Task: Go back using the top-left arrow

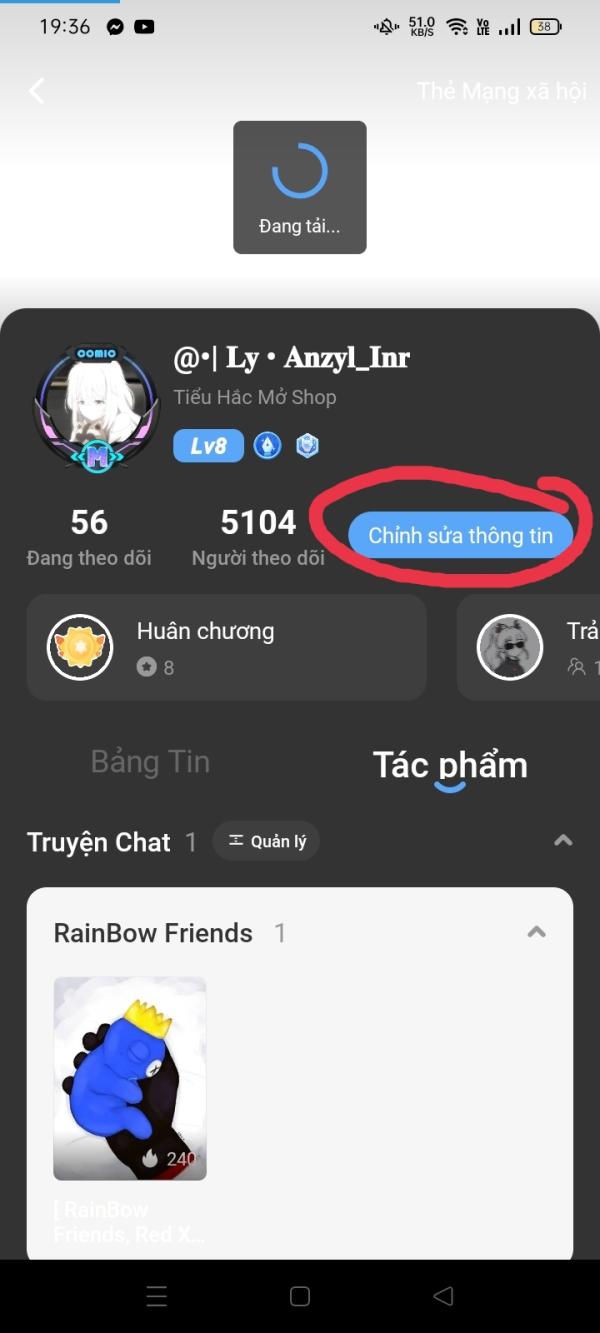Action: (37, 92)
